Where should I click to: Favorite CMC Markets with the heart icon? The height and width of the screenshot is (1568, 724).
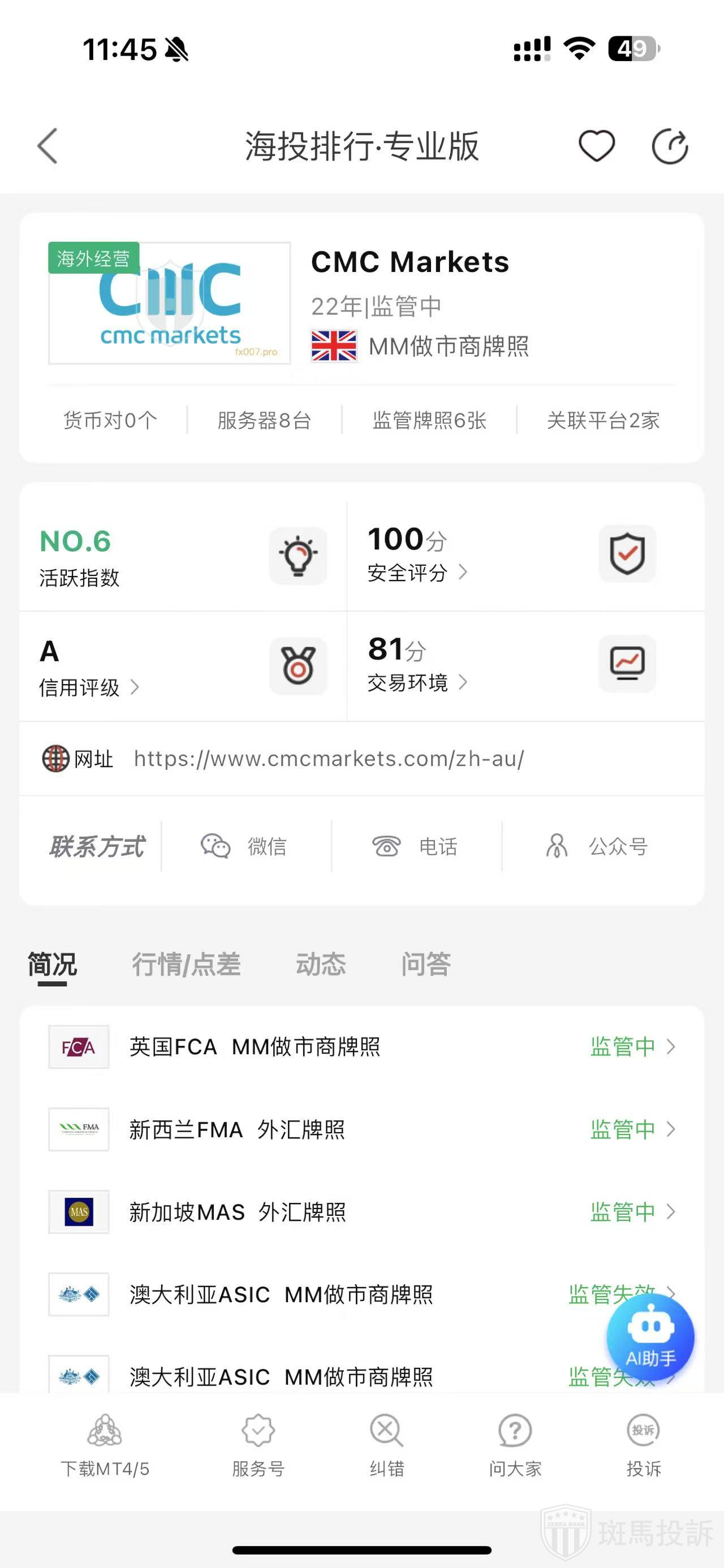click(596, 146)
